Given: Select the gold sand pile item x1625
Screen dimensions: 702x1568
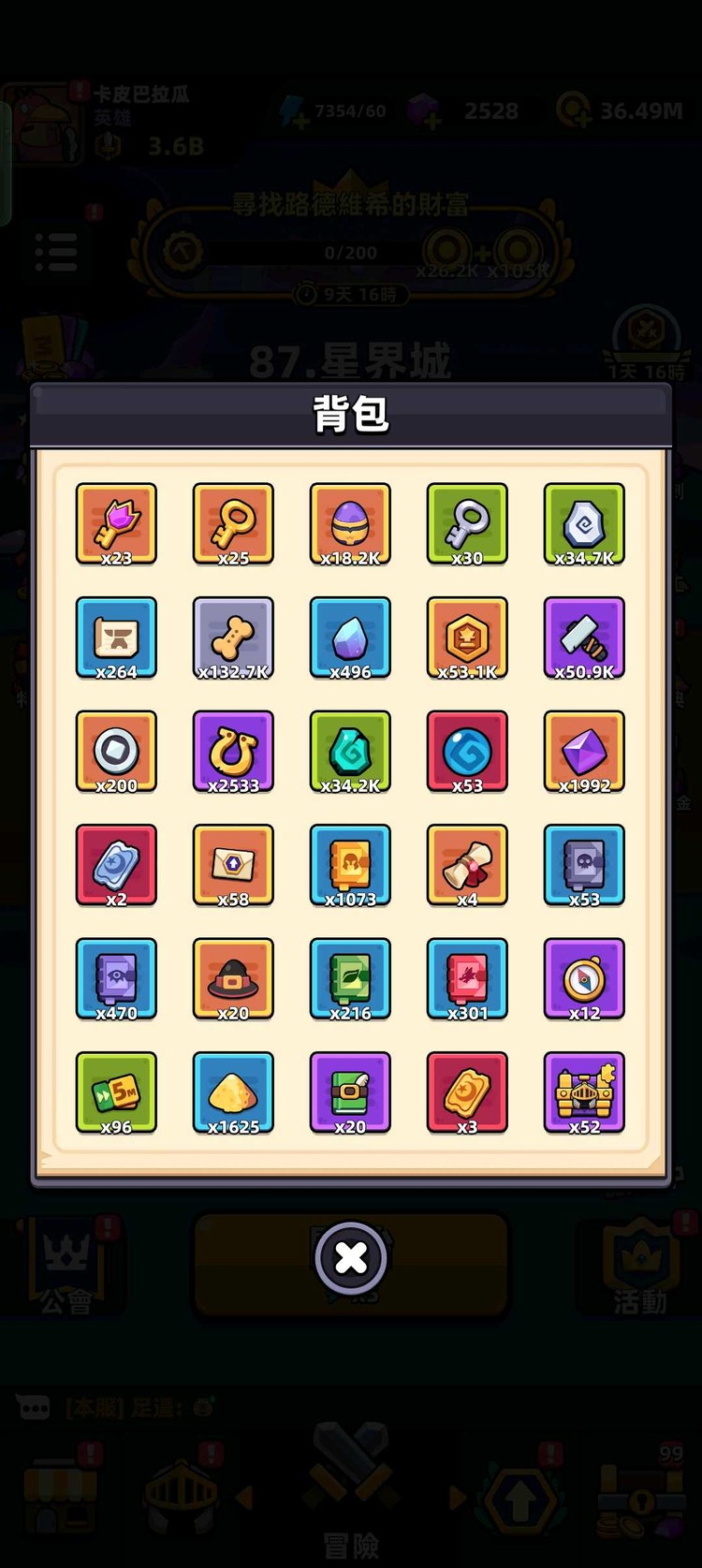Looking at the screenshot, I should pos(233,1092).
